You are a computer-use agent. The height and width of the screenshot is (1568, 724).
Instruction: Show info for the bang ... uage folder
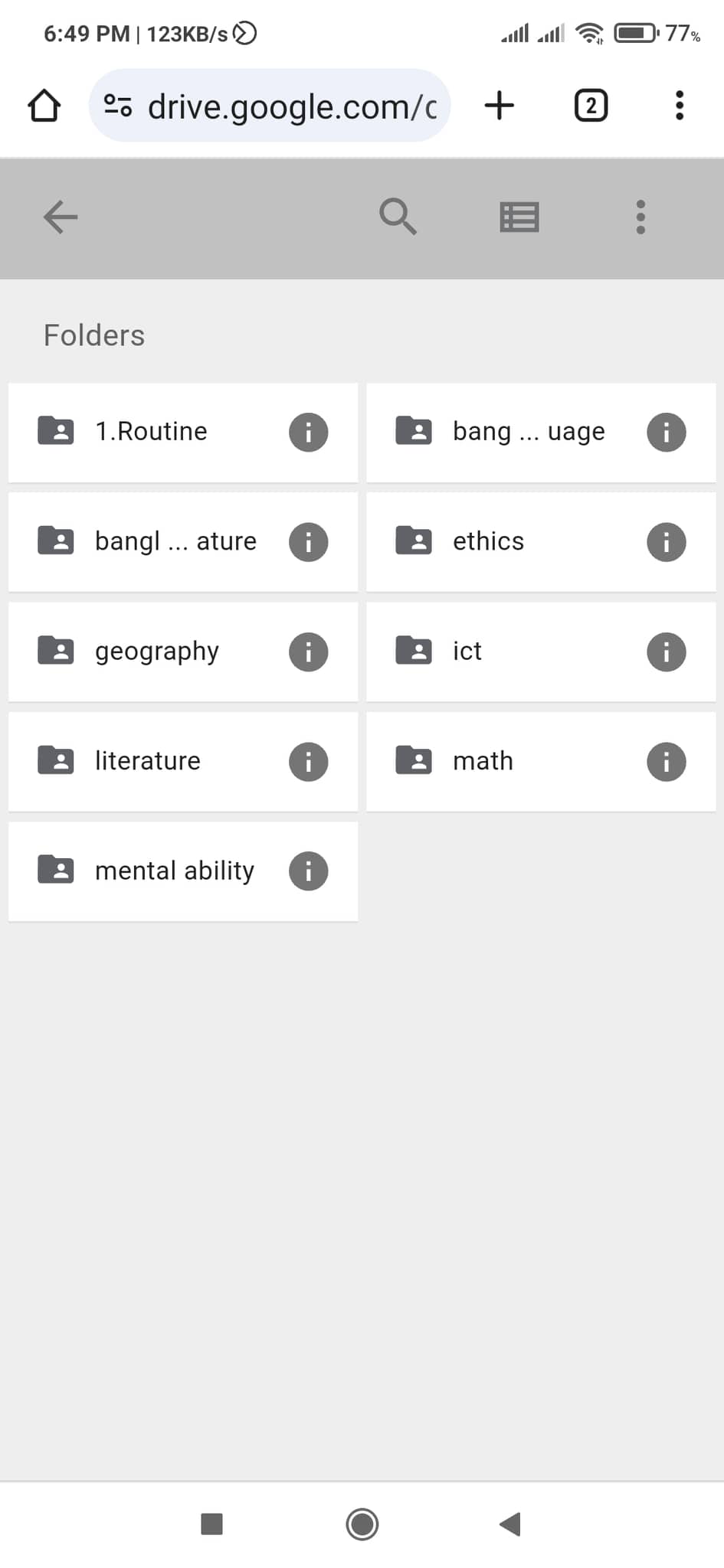click(666, 433)
